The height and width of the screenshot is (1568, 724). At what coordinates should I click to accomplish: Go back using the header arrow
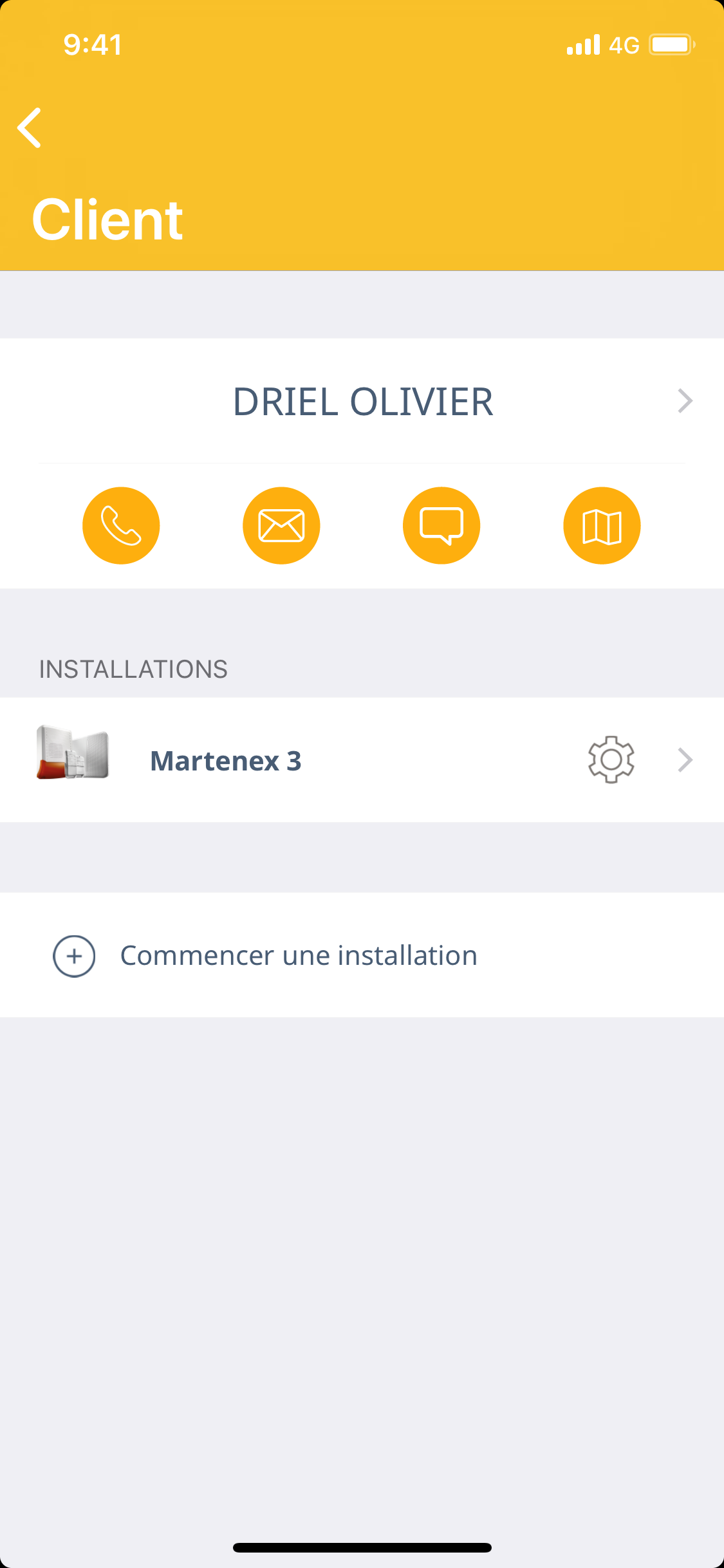[30, 127]
